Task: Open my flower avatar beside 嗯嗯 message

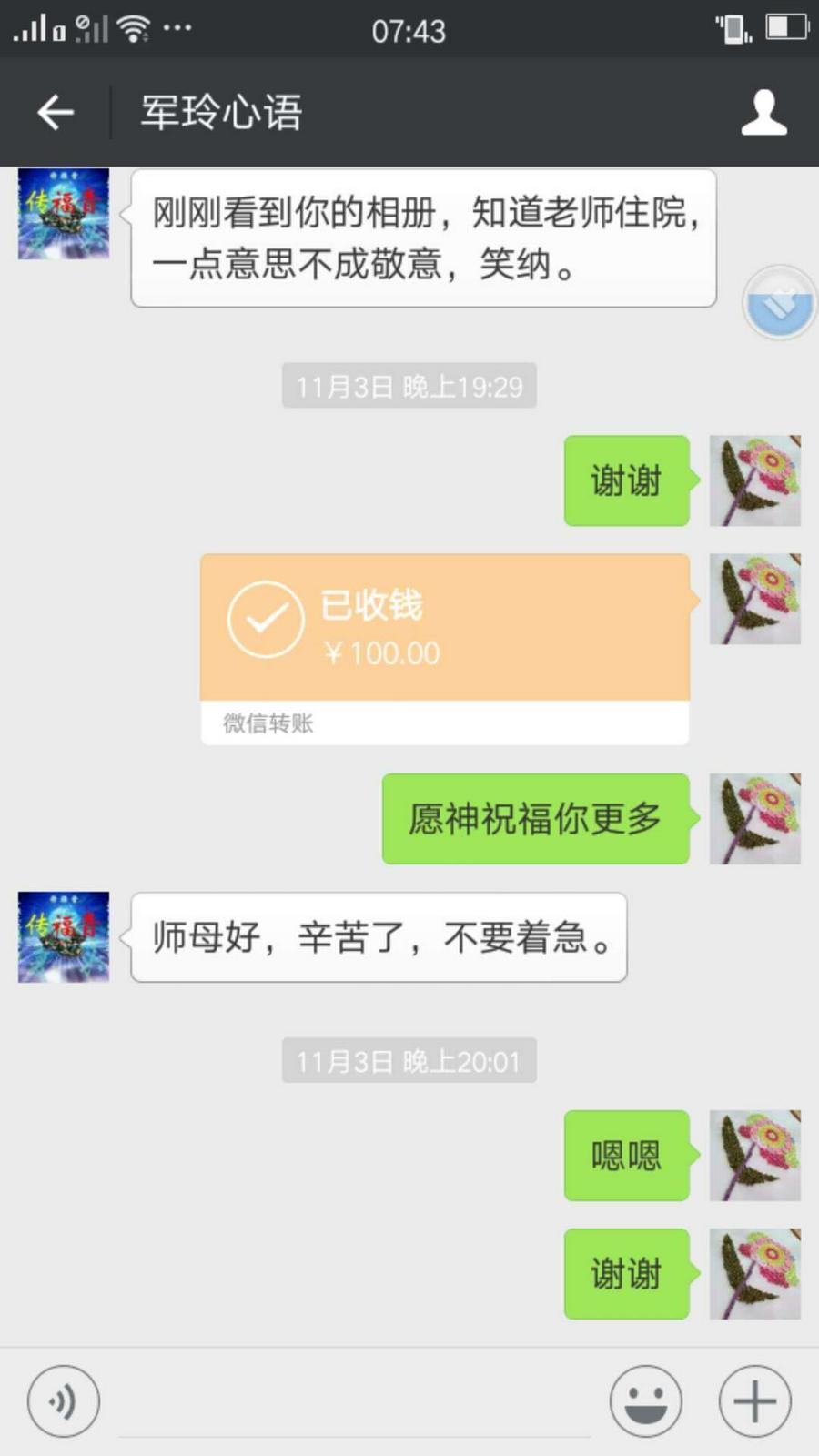Action: point(754,1156)
